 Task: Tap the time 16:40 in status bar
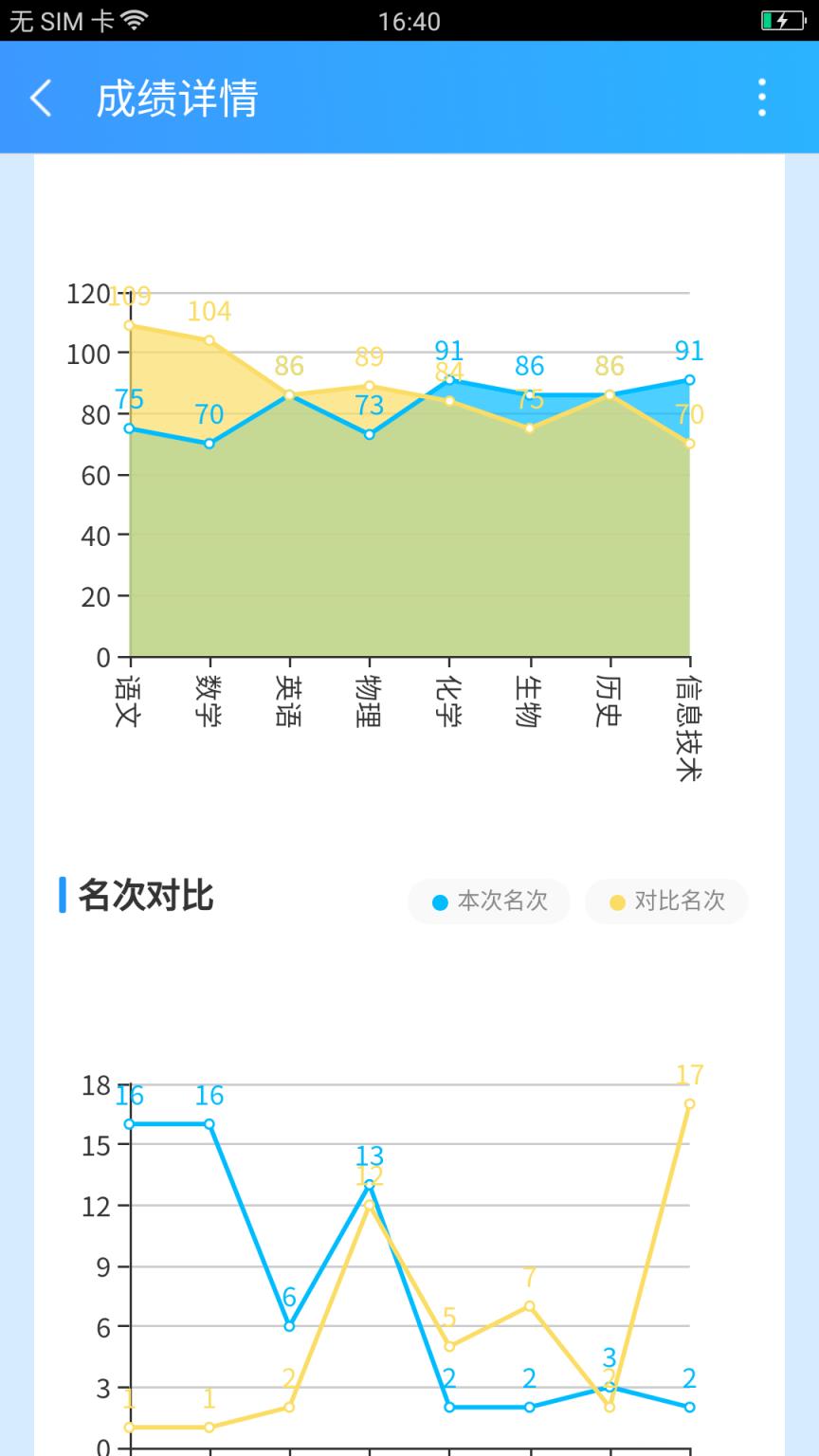click(409, 21)
